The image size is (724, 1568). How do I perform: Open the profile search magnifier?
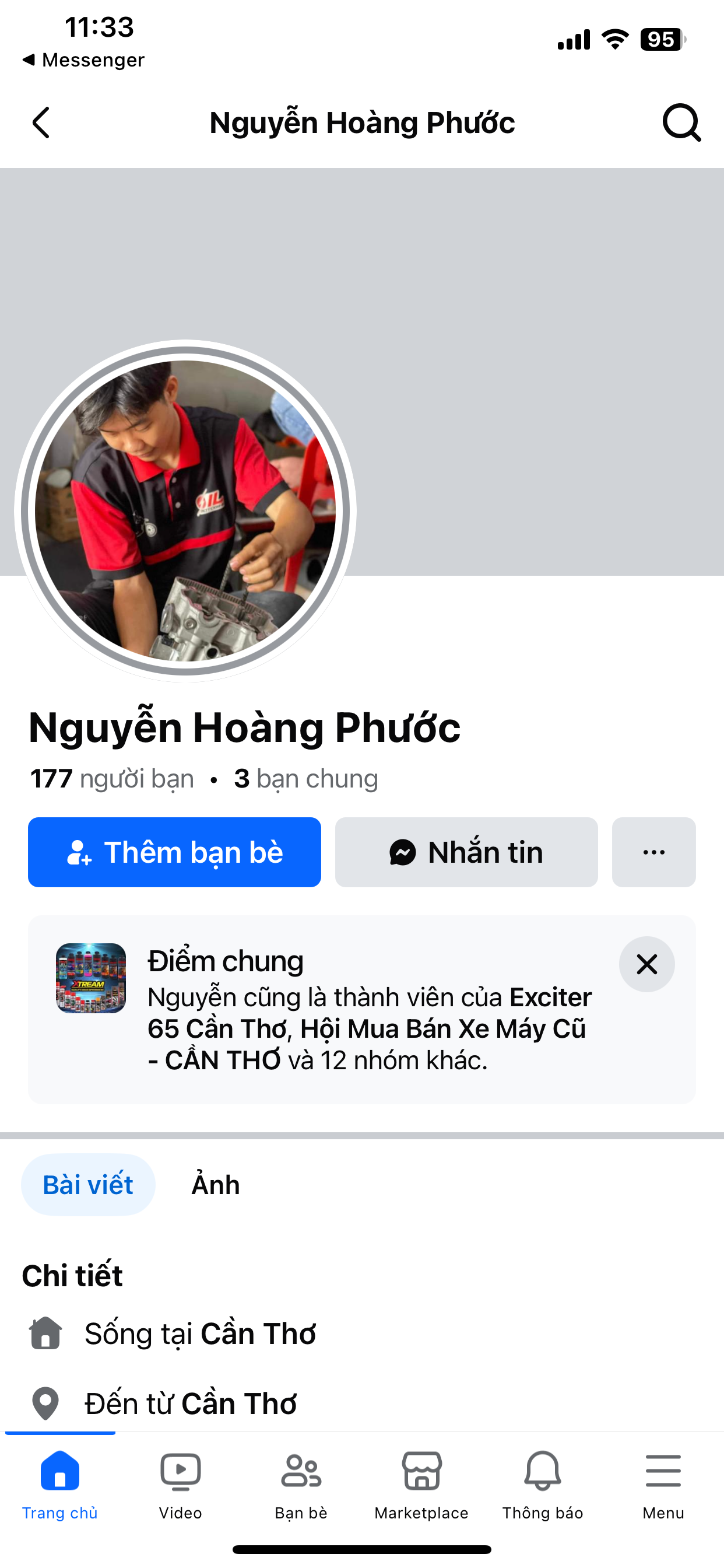point(681,123)
